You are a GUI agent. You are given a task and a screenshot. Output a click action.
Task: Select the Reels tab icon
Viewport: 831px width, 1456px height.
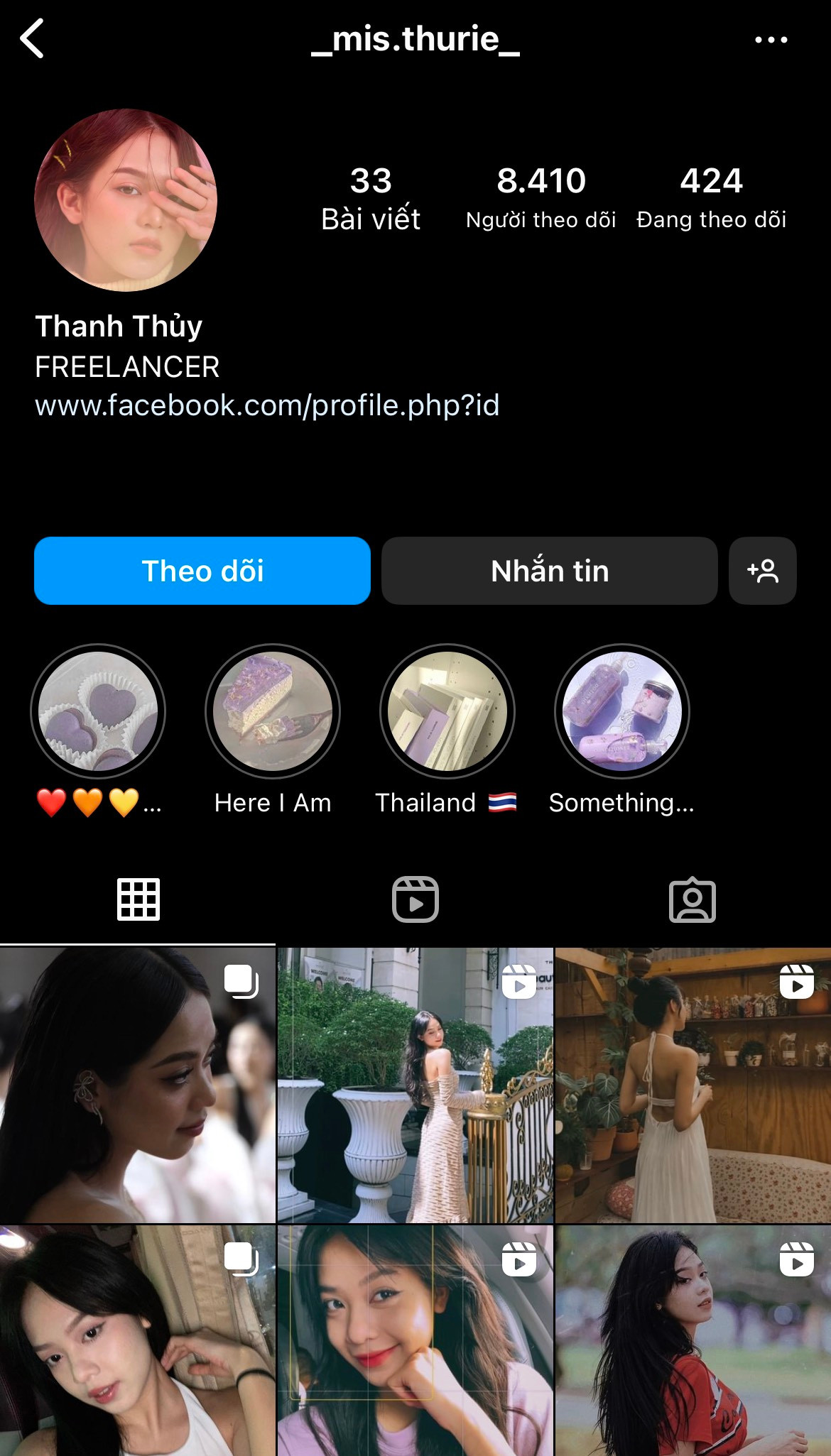(415, 900)
